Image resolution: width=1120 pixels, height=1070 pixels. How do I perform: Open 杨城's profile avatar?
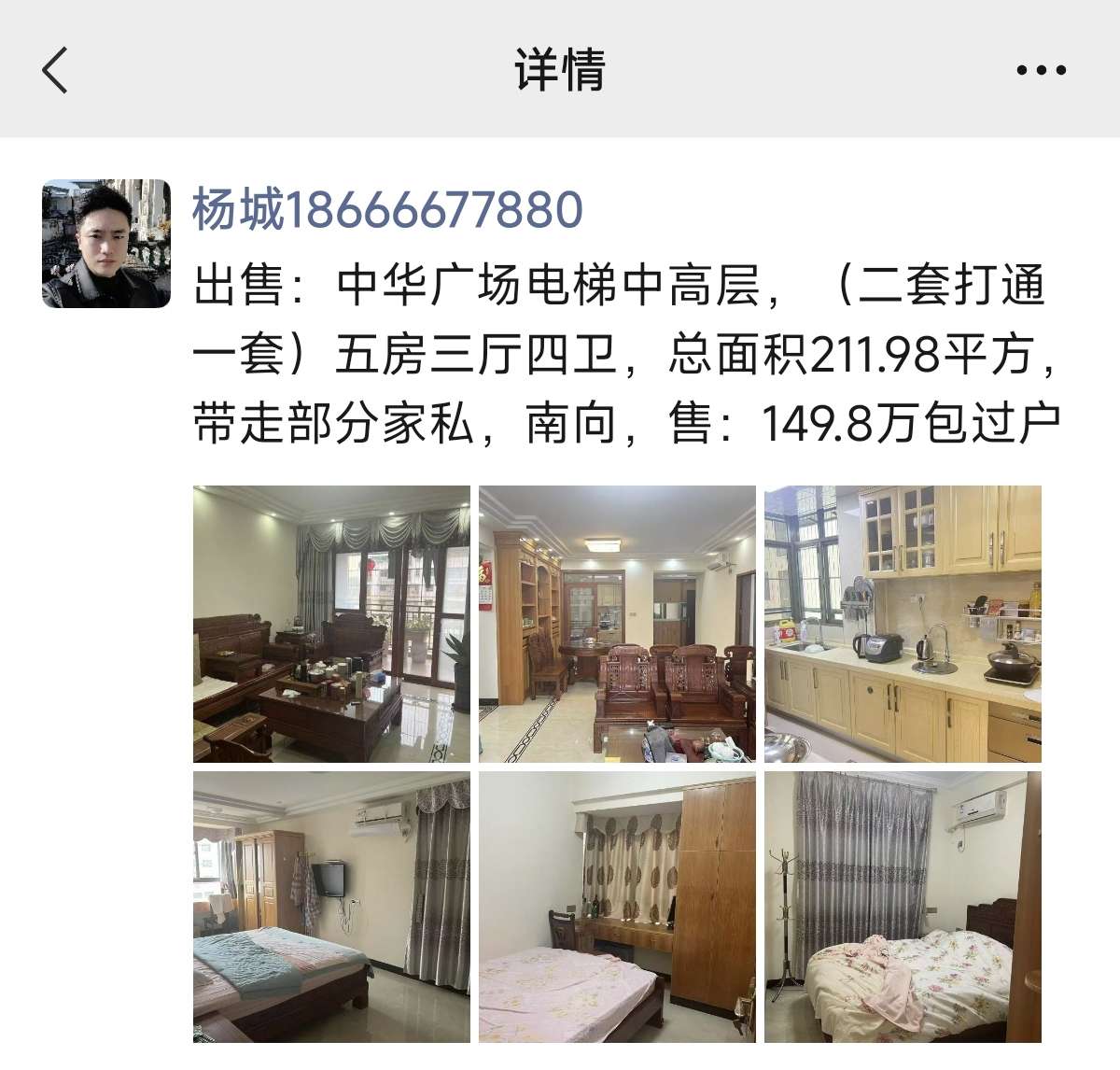(106, 244)
